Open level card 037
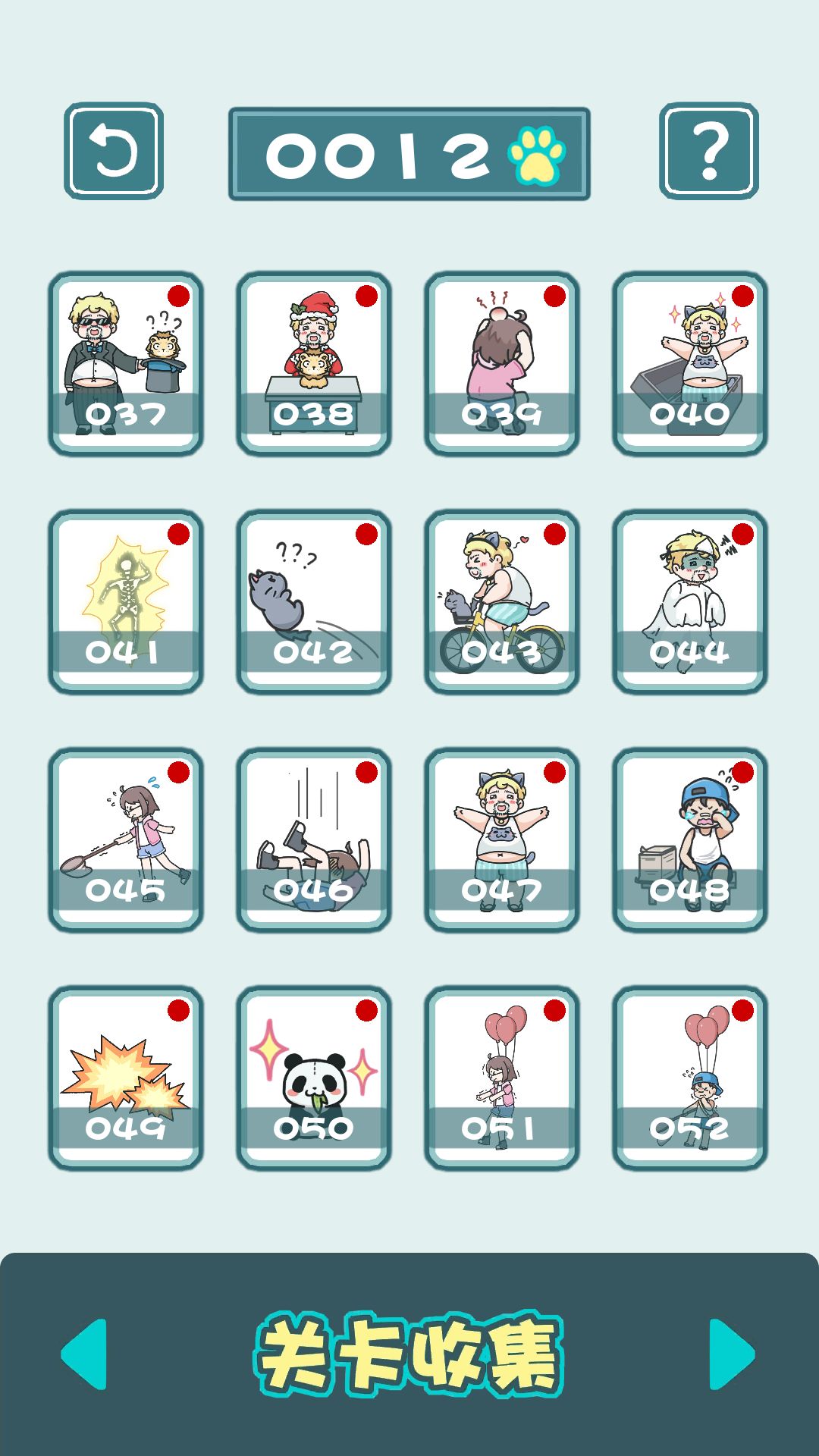 126,364
